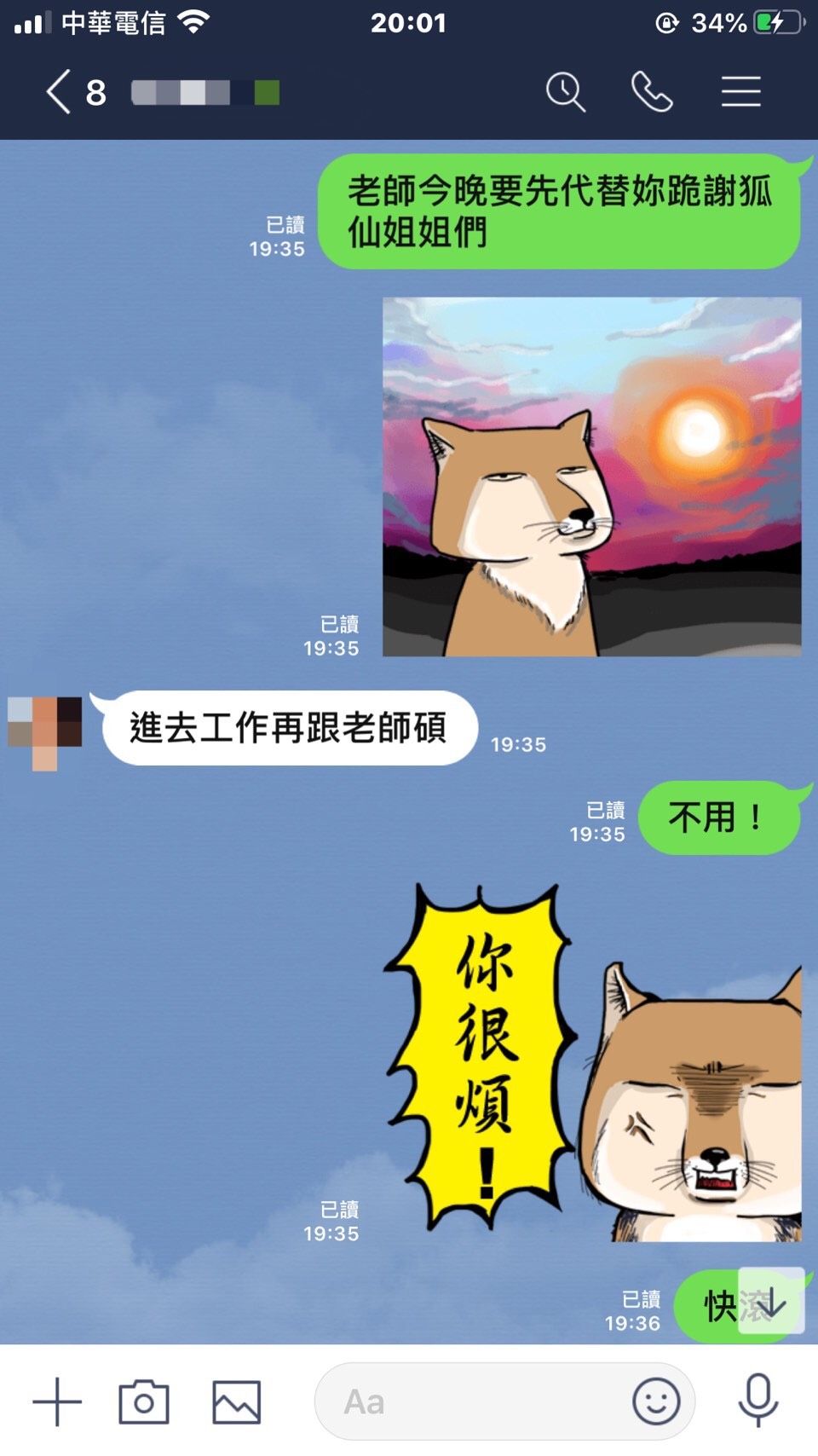Start a voice call
This screenshot has width=818, height=1456.
coord(652,92)
